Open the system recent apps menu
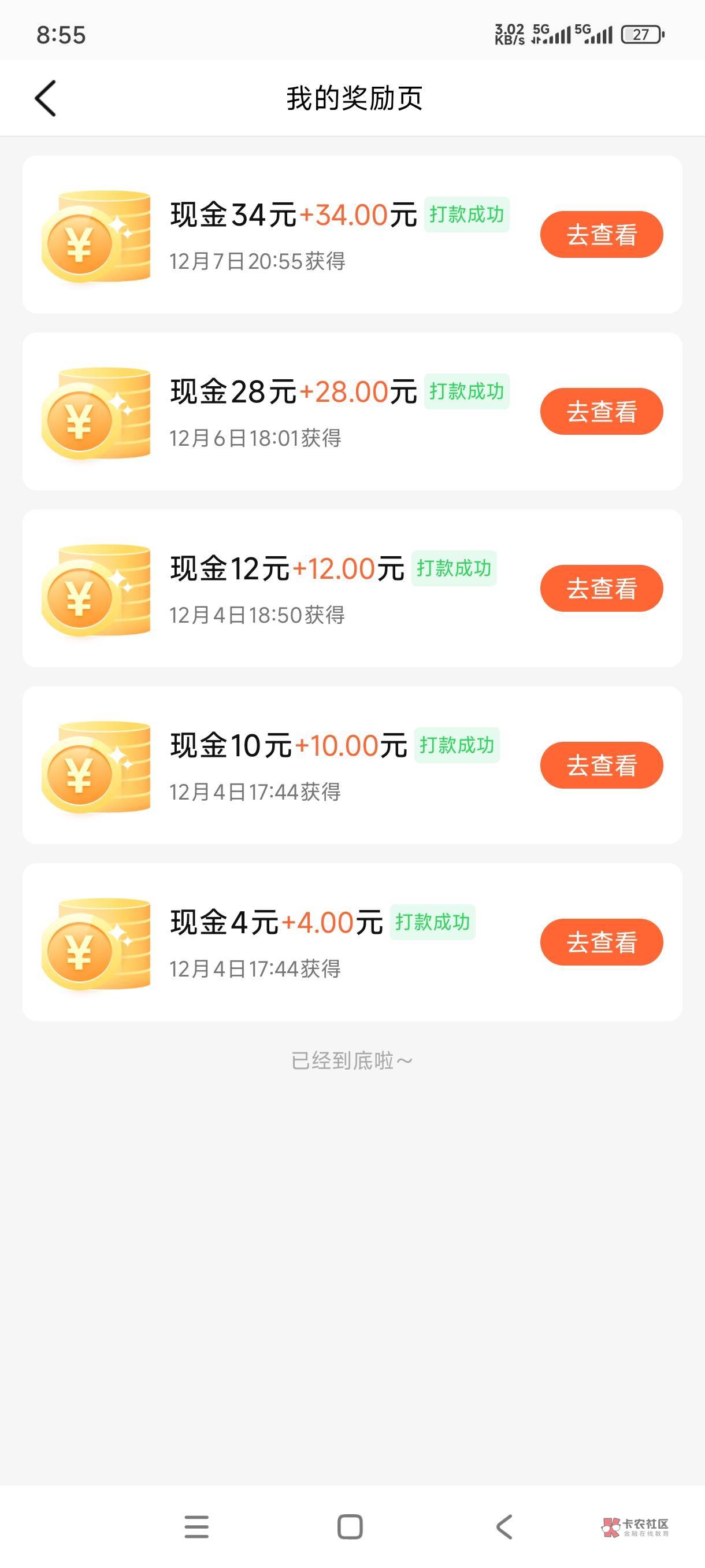This screenshot has height=1568, width=705. [196, 1526]
